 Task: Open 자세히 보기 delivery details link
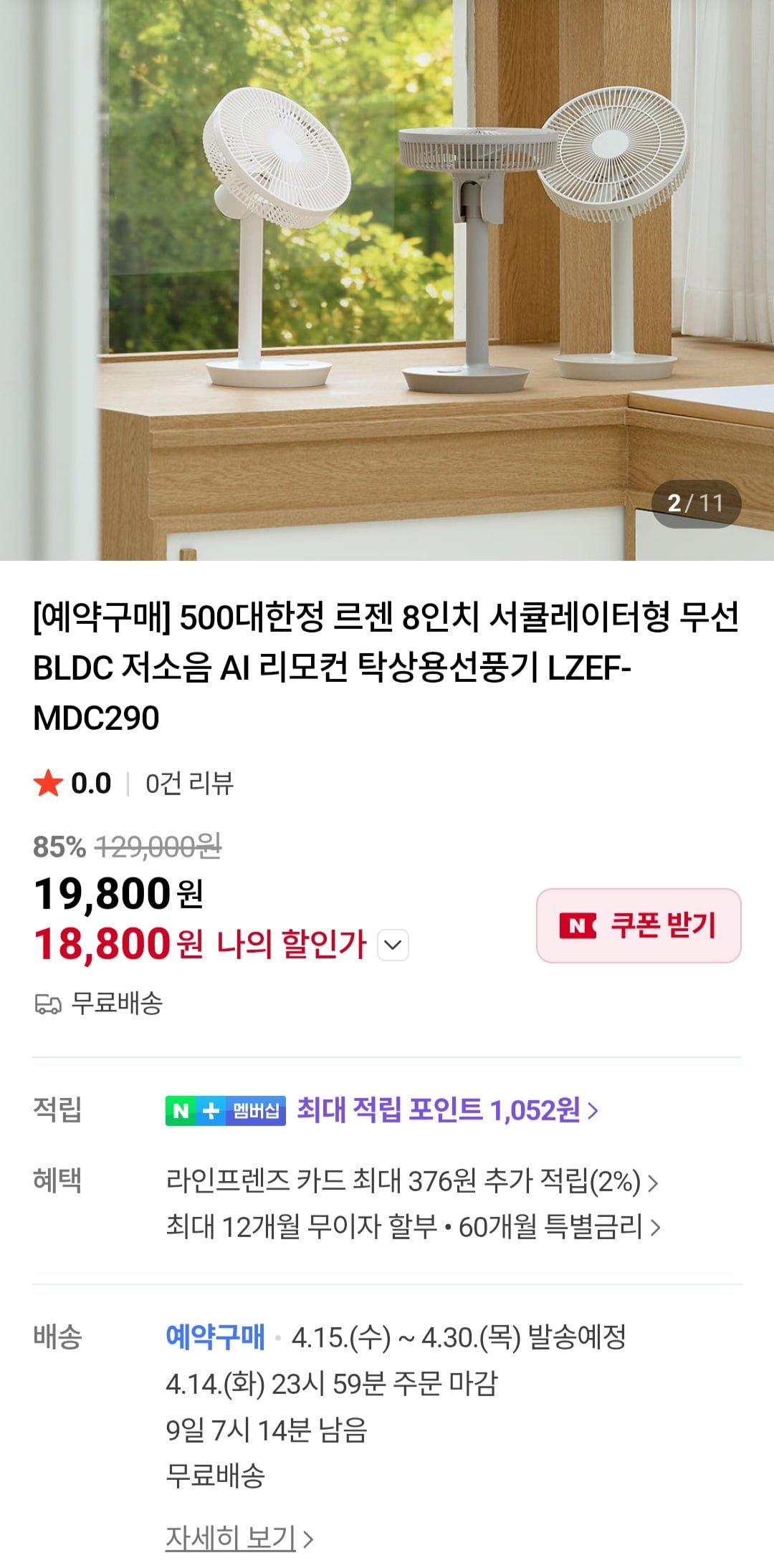[239, 1537]
